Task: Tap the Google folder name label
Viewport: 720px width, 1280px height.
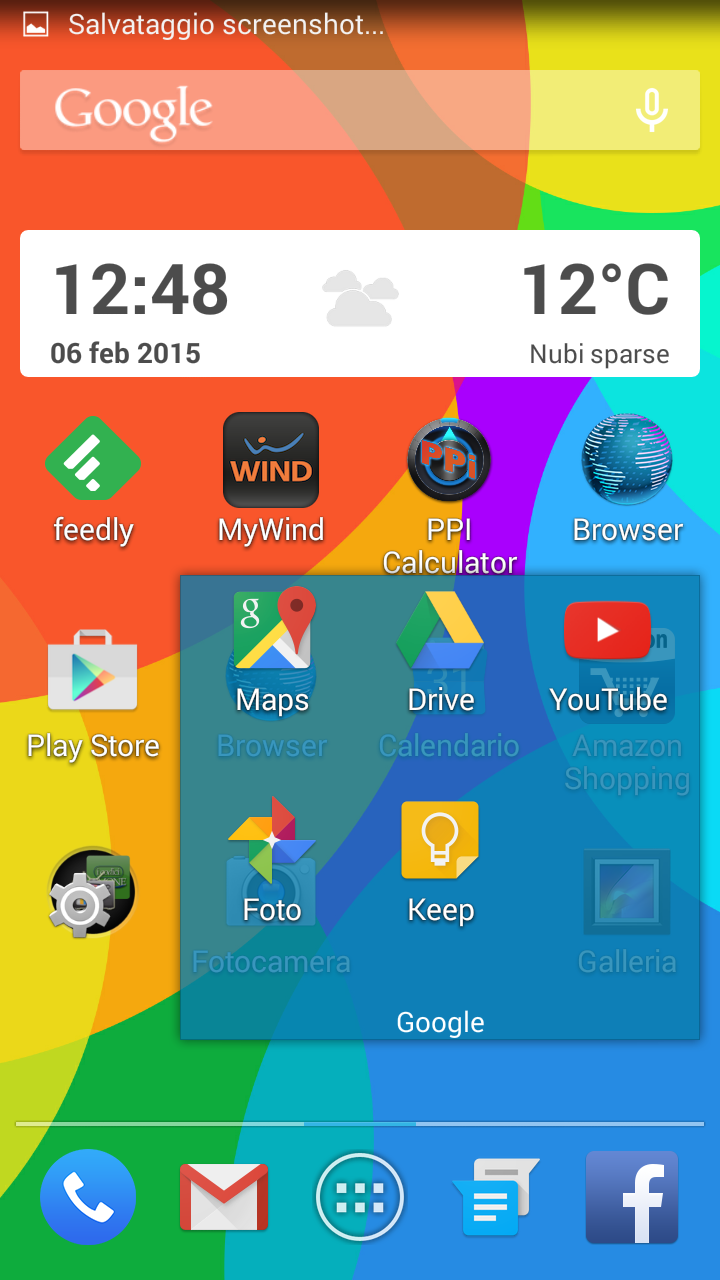Action: (440, 1022)
